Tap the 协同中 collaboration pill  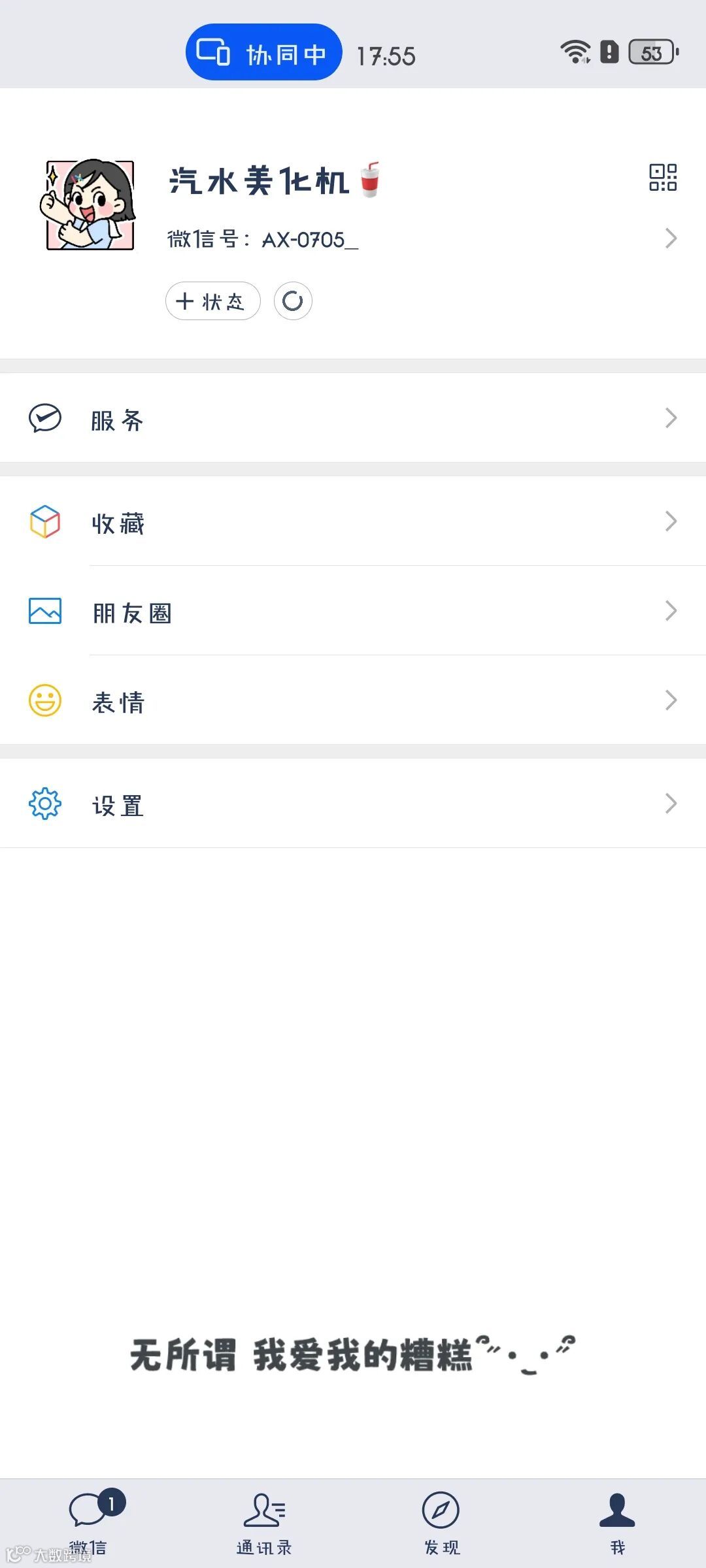click(x=263, y=53)
